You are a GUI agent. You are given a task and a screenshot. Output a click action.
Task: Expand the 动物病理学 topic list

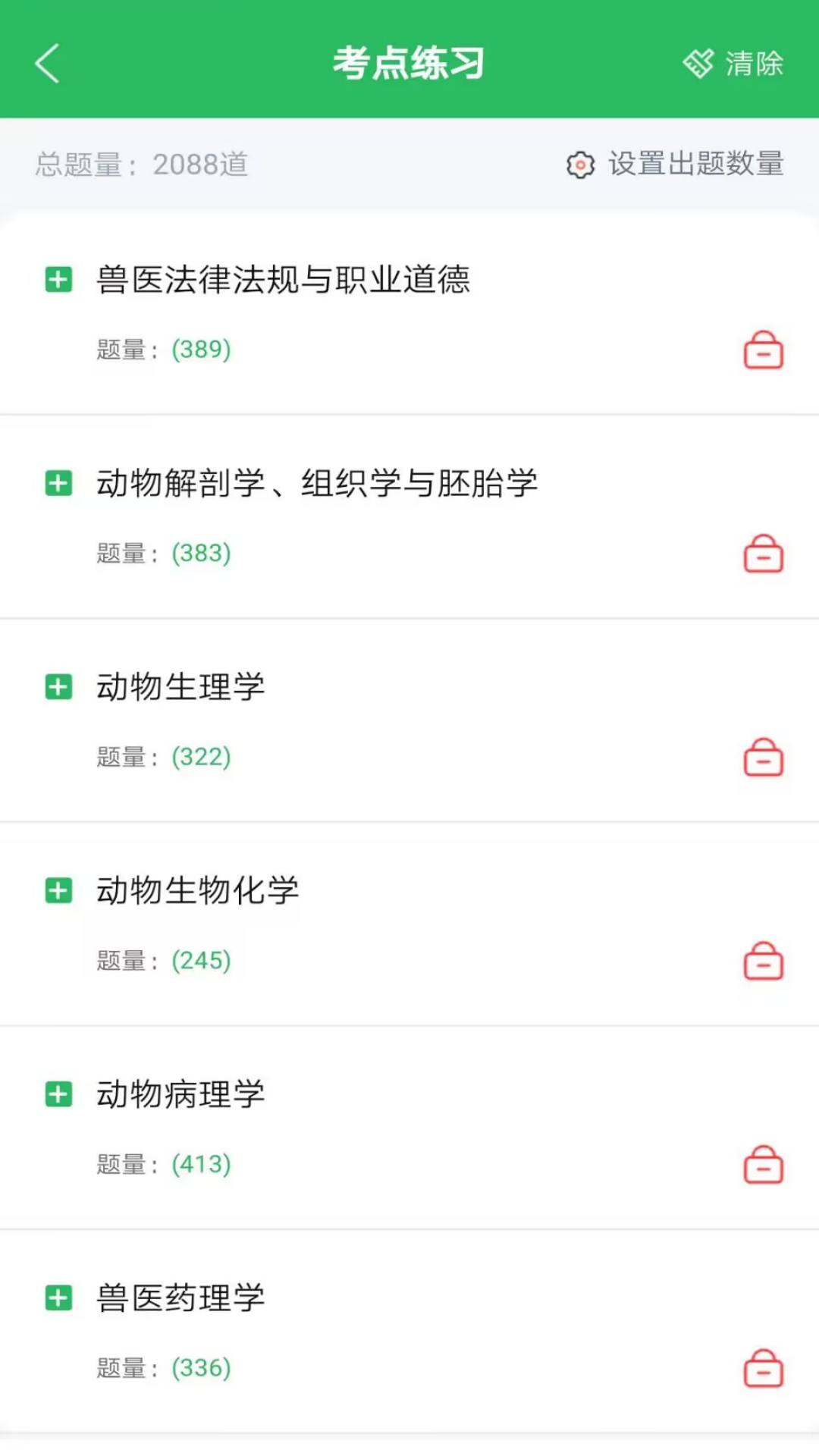click(58, 1095)
